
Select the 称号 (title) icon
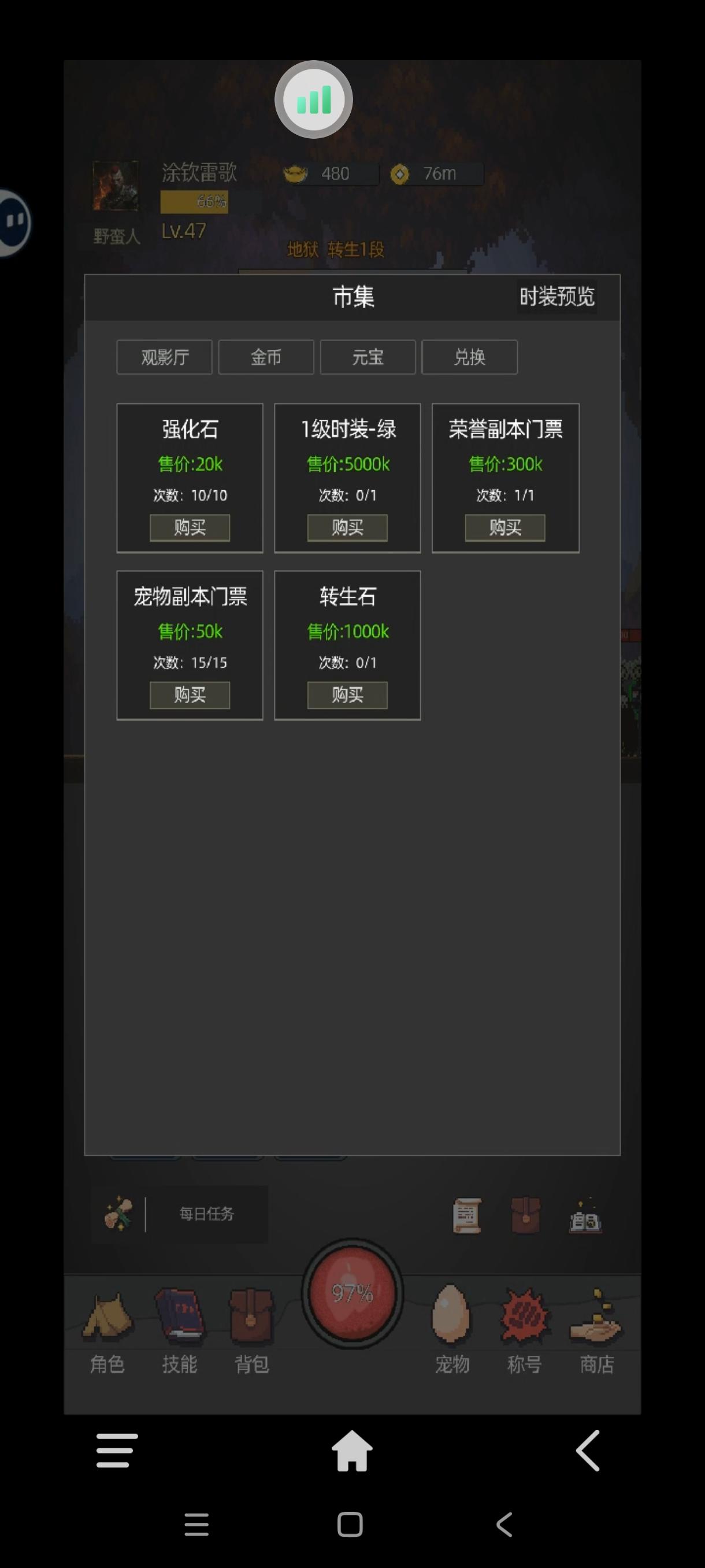(525, 1315)
